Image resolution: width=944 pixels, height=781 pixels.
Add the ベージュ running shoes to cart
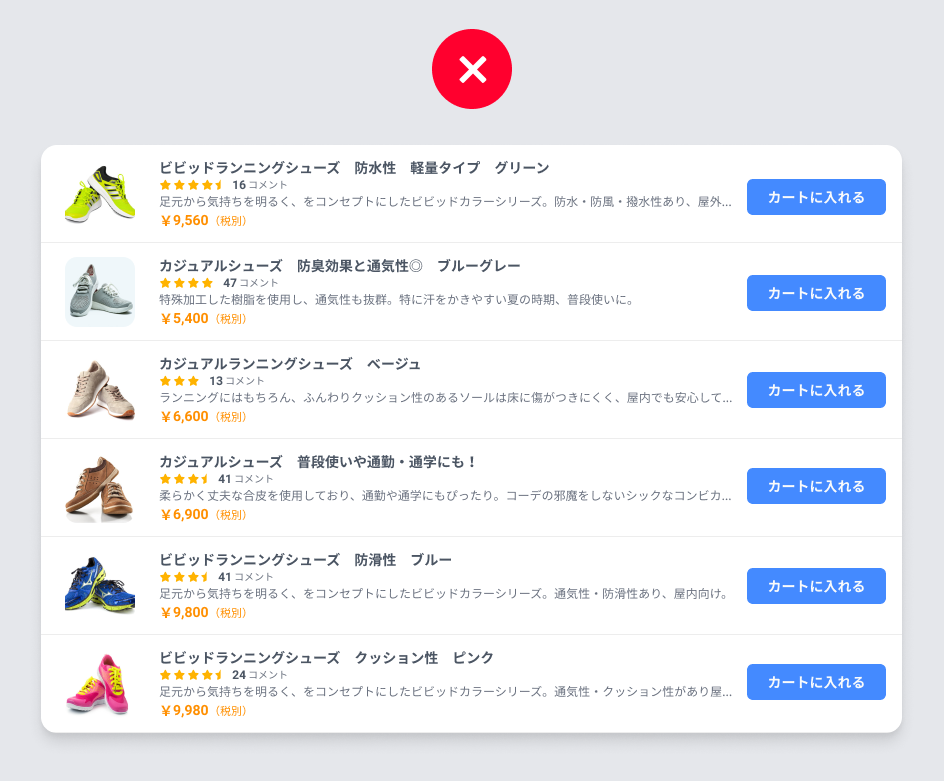pyautogui.click(x=816, y=390)
